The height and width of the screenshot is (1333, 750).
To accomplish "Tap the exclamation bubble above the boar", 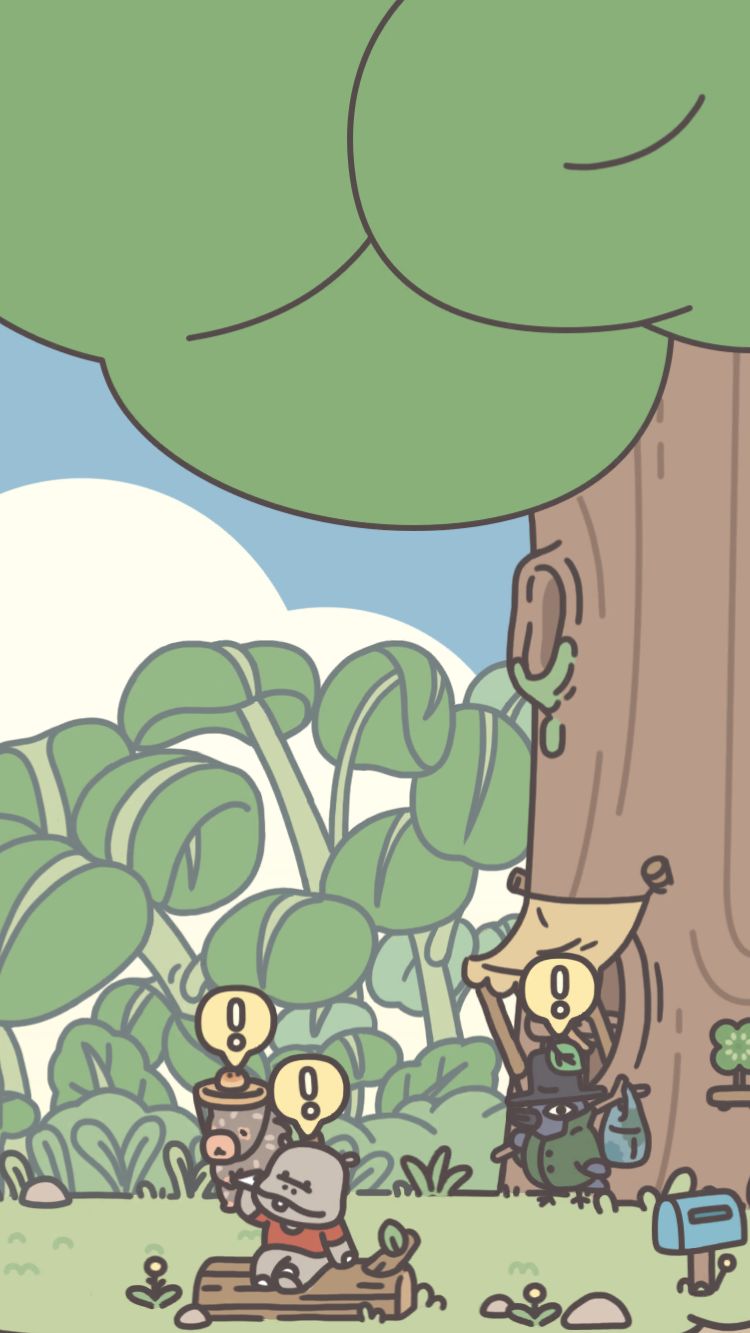I will pos(236,1022).
